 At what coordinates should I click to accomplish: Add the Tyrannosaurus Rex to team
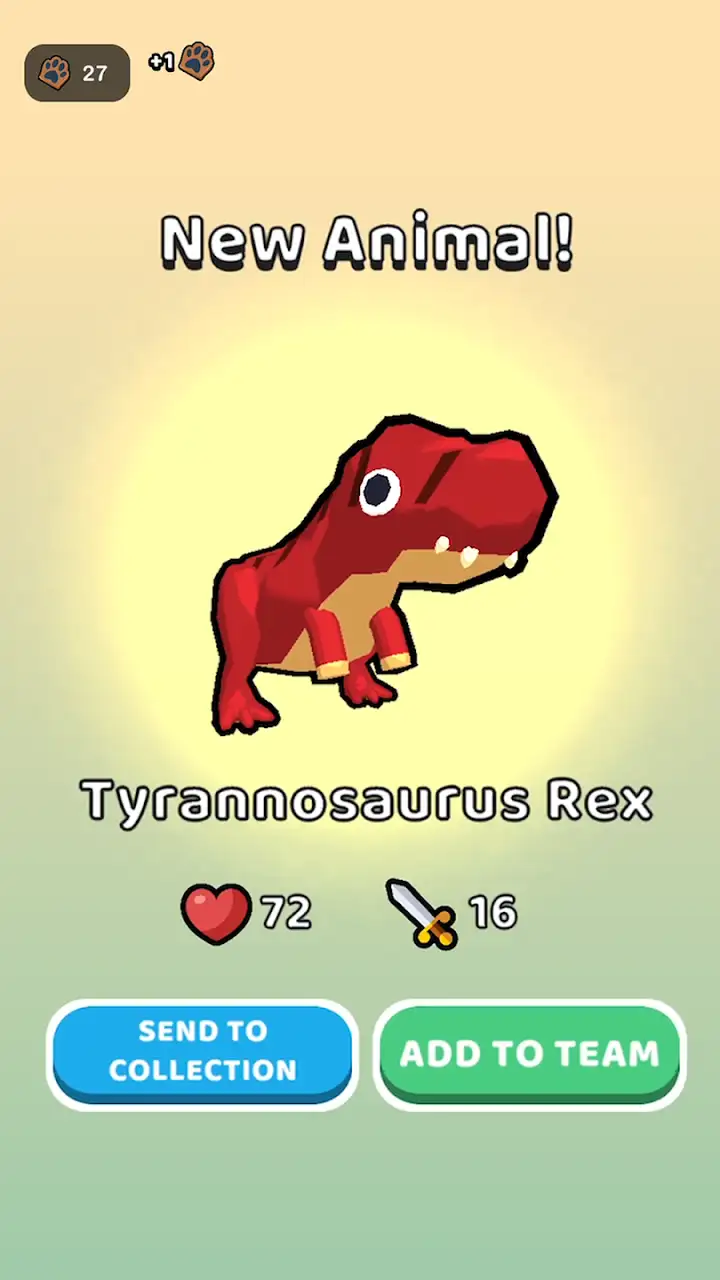[x=530, y=1054]
